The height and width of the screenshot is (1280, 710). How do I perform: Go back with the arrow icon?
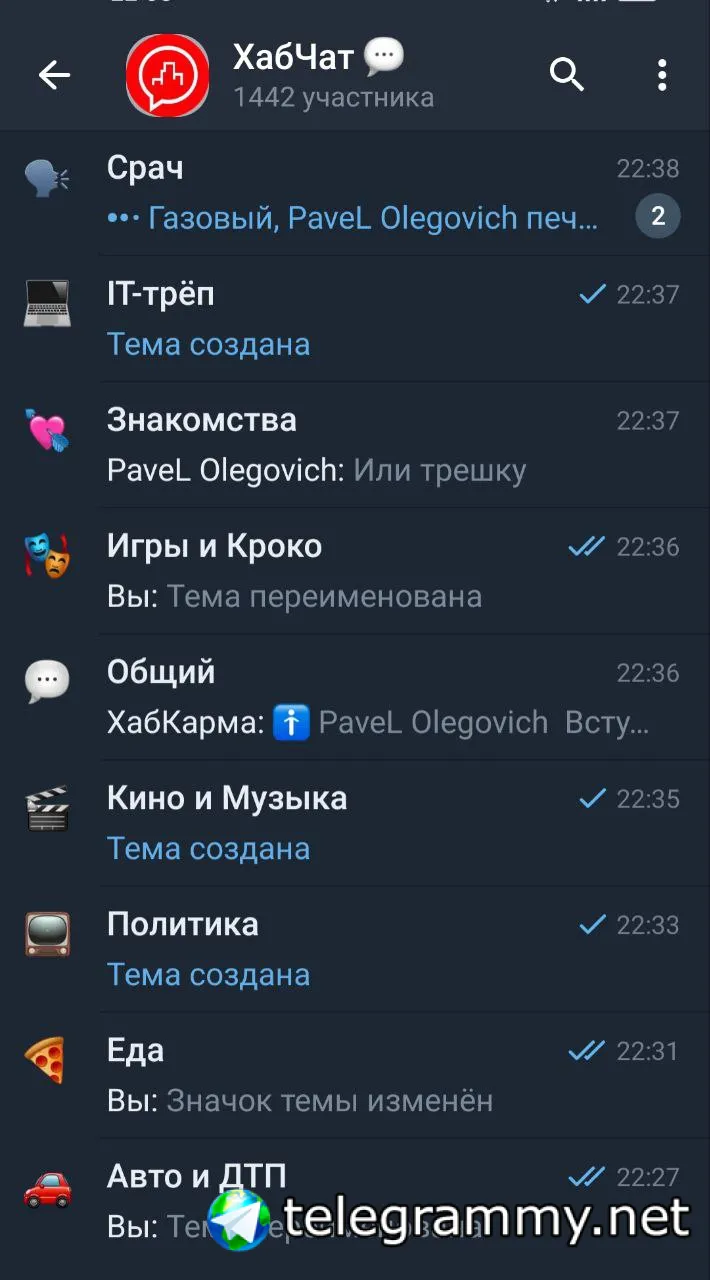pyautogui.click(x=54, y=75)
